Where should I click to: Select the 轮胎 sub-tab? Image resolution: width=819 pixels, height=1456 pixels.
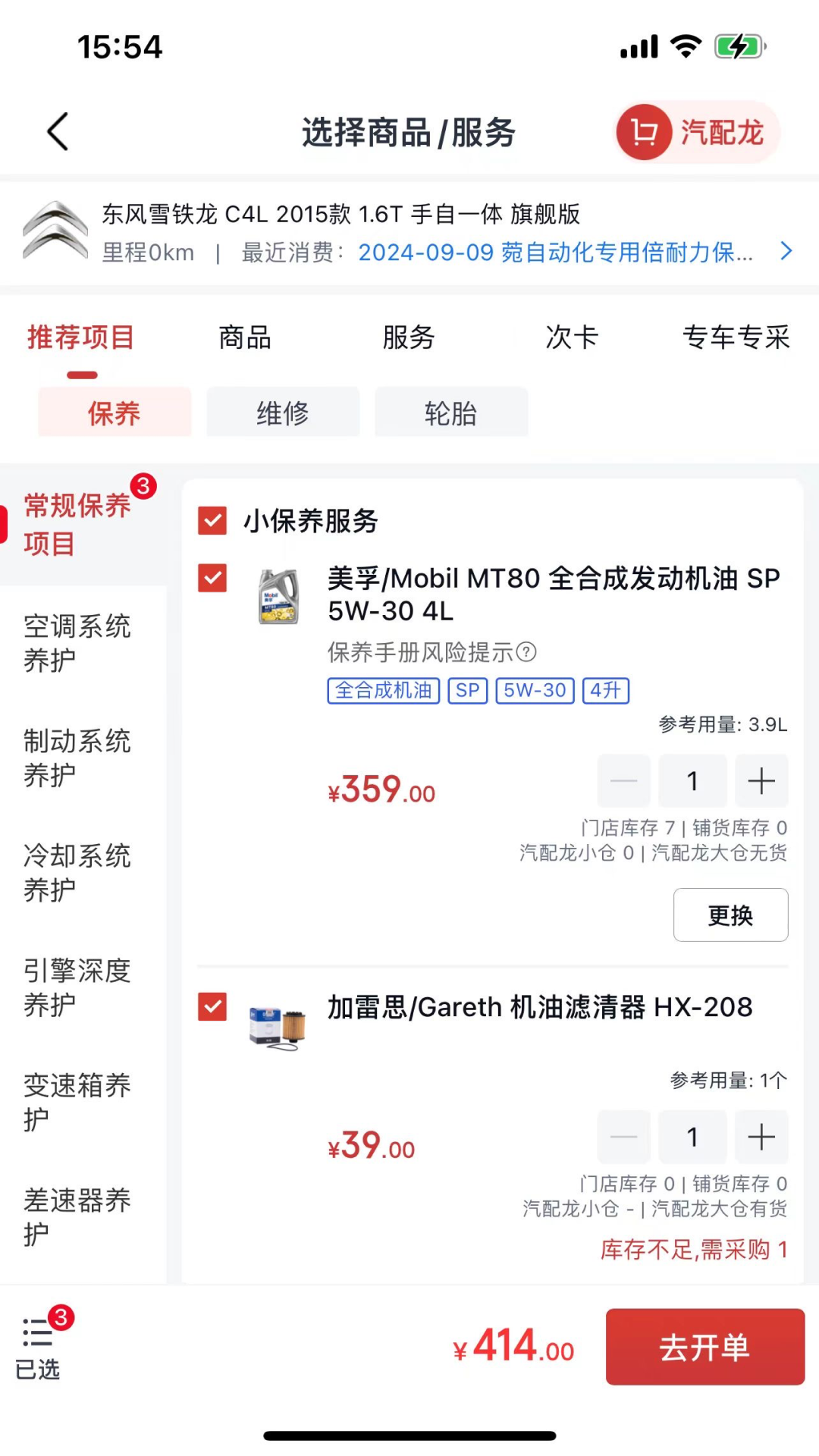(450, 412)
